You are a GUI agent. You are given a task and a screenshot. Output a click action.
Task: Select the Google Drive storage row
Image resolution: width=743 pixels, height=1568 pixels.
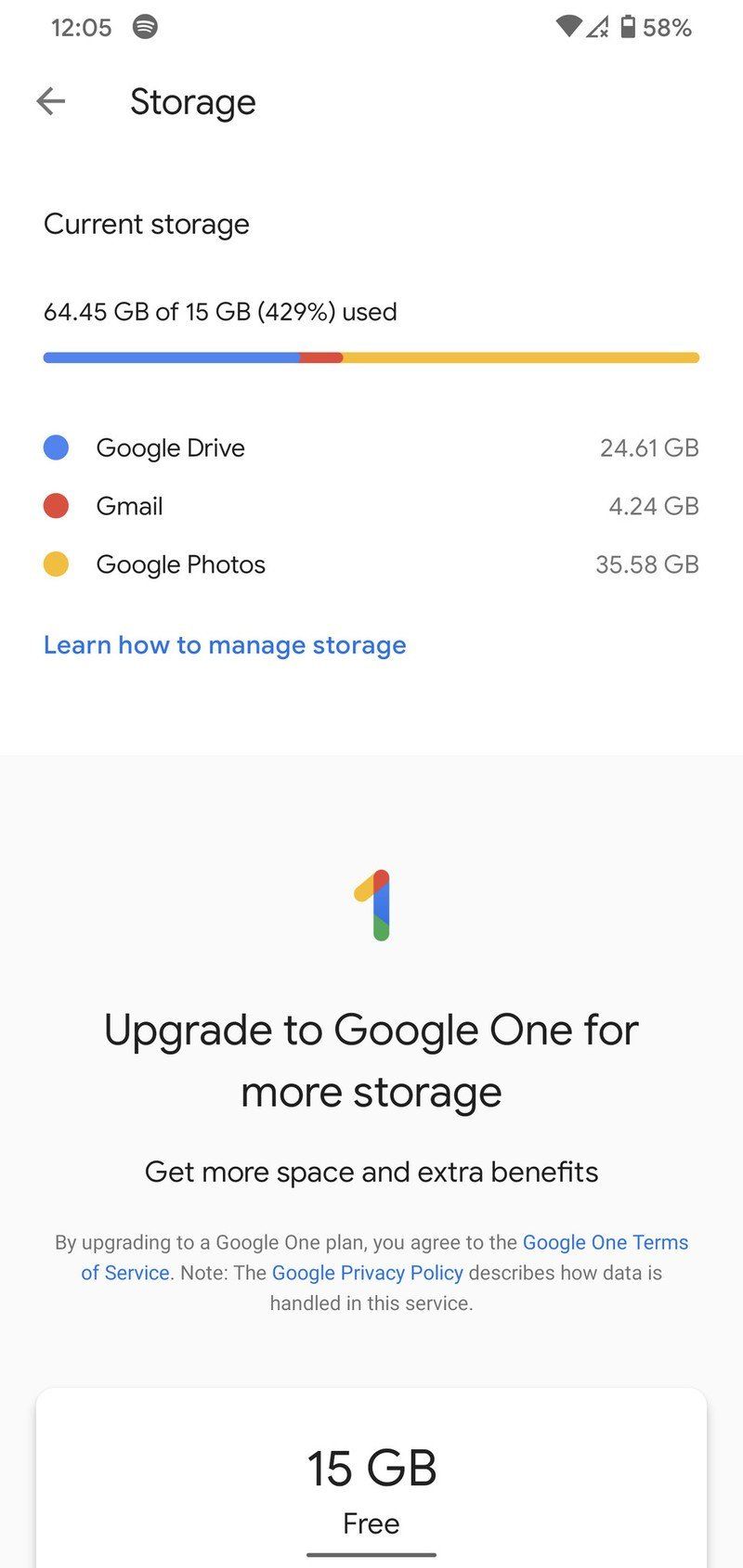click(371, 447)
